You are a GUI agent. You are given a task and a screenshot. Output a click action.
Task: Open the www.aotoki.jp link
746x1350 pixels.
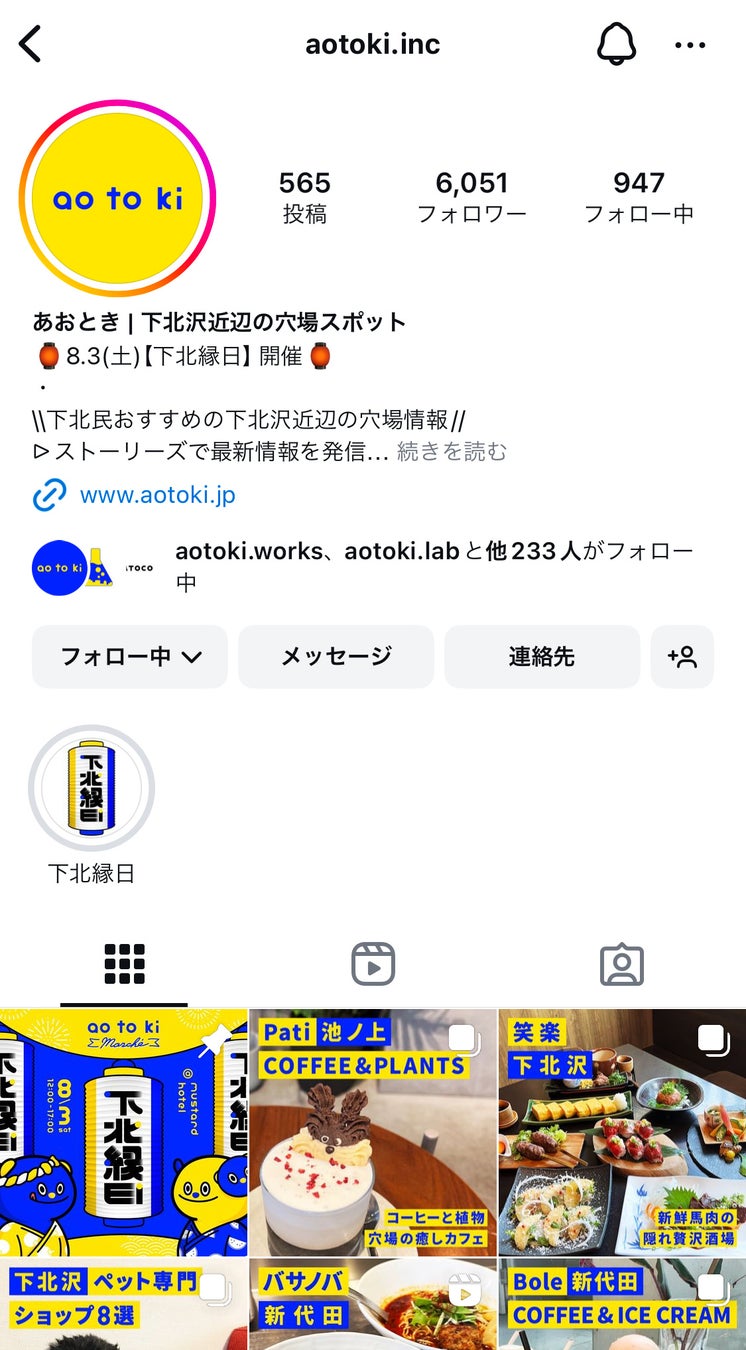(x=157, y=495)
